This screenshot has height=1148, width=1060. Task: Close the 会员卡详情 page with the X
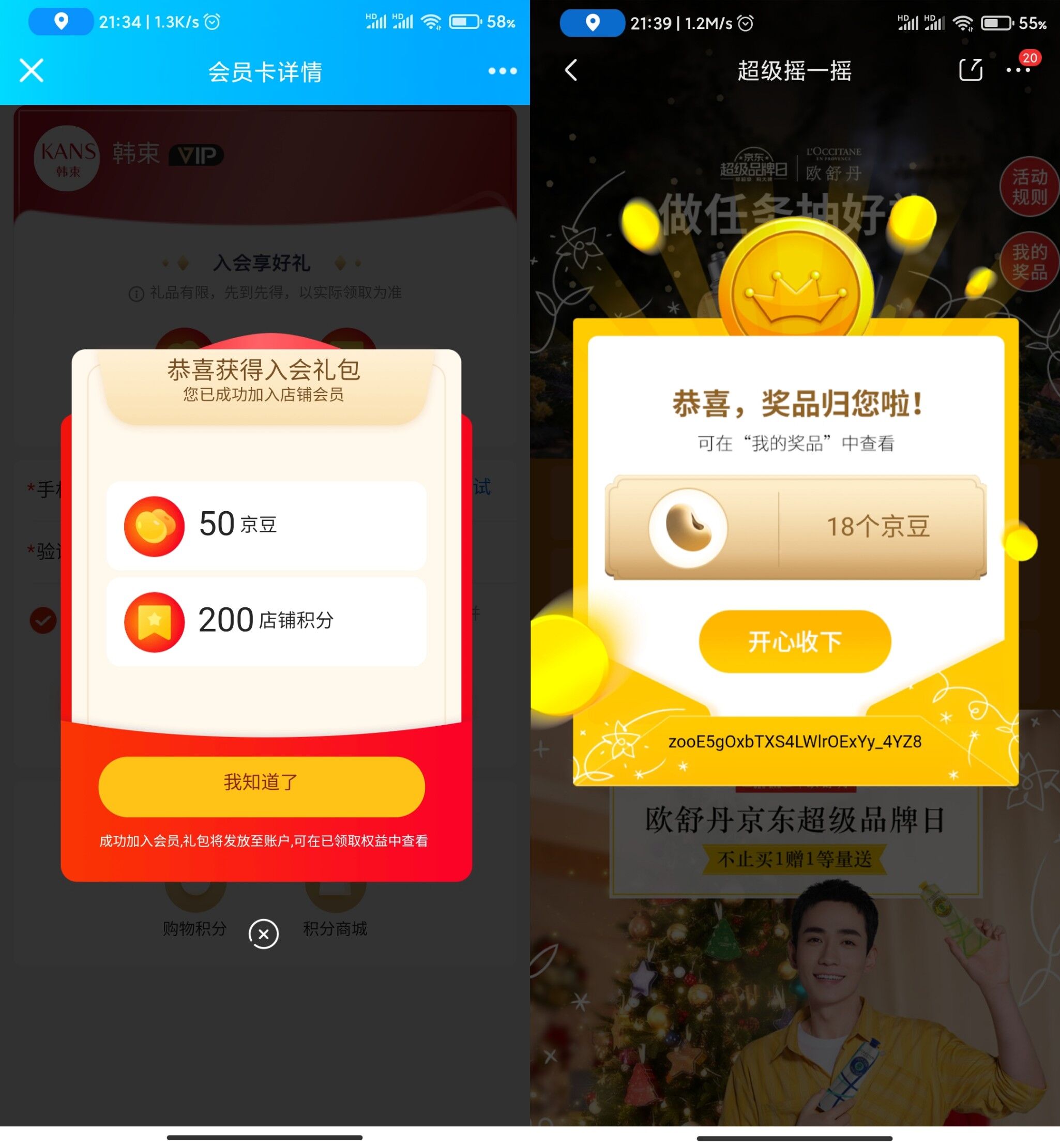[x=32, y=70]
